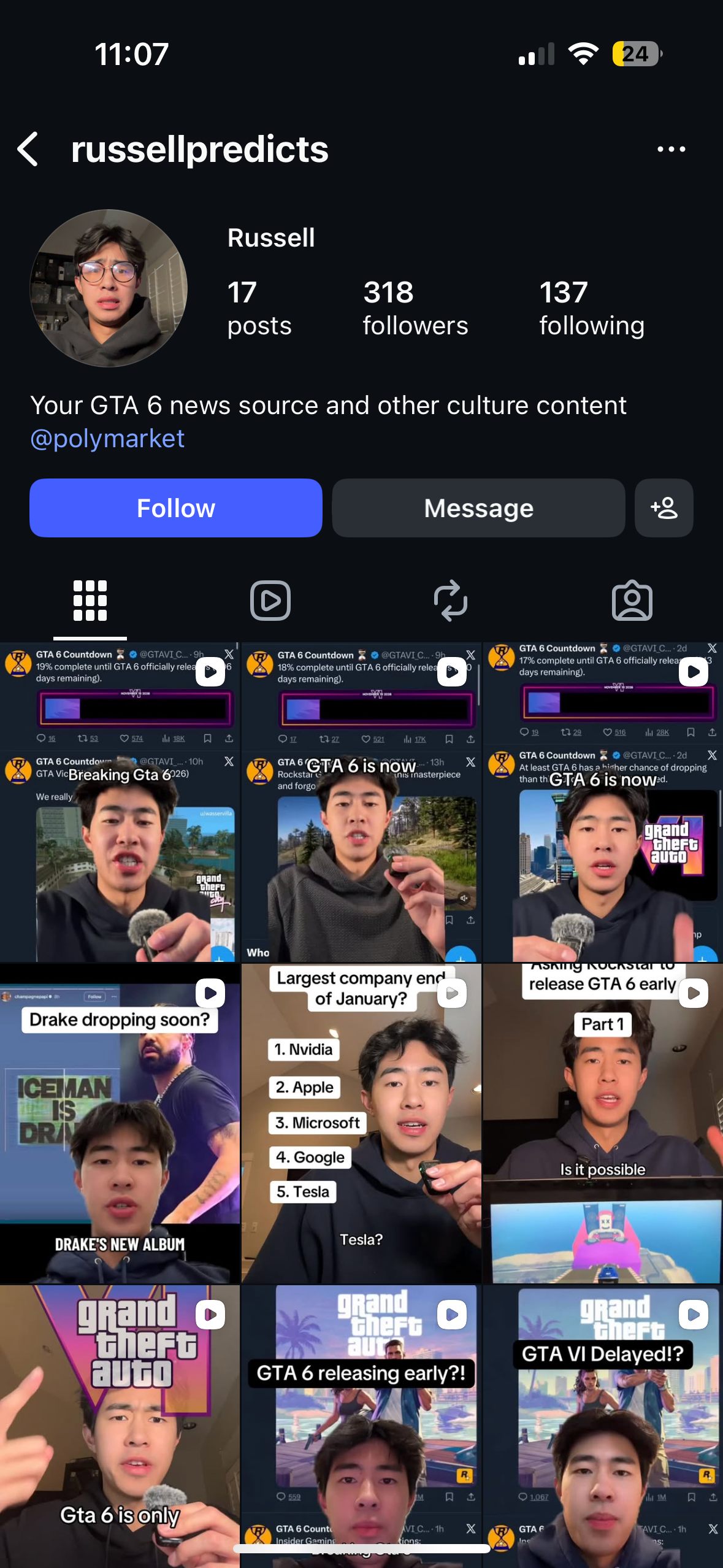
Task: Enlarge Russell's profile picture
Action: (109, 288)
